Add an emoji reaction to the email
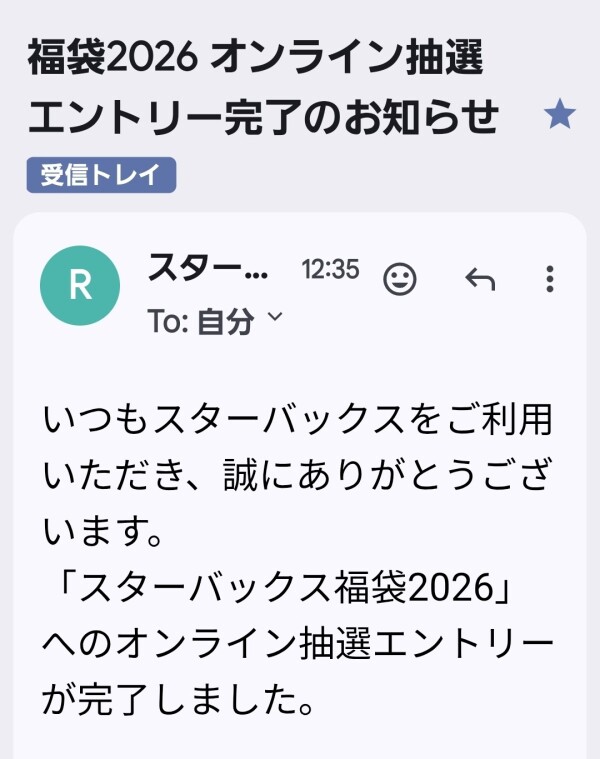Image resolution: width=600 pixels, height=759 pixels. click(400, 279)
